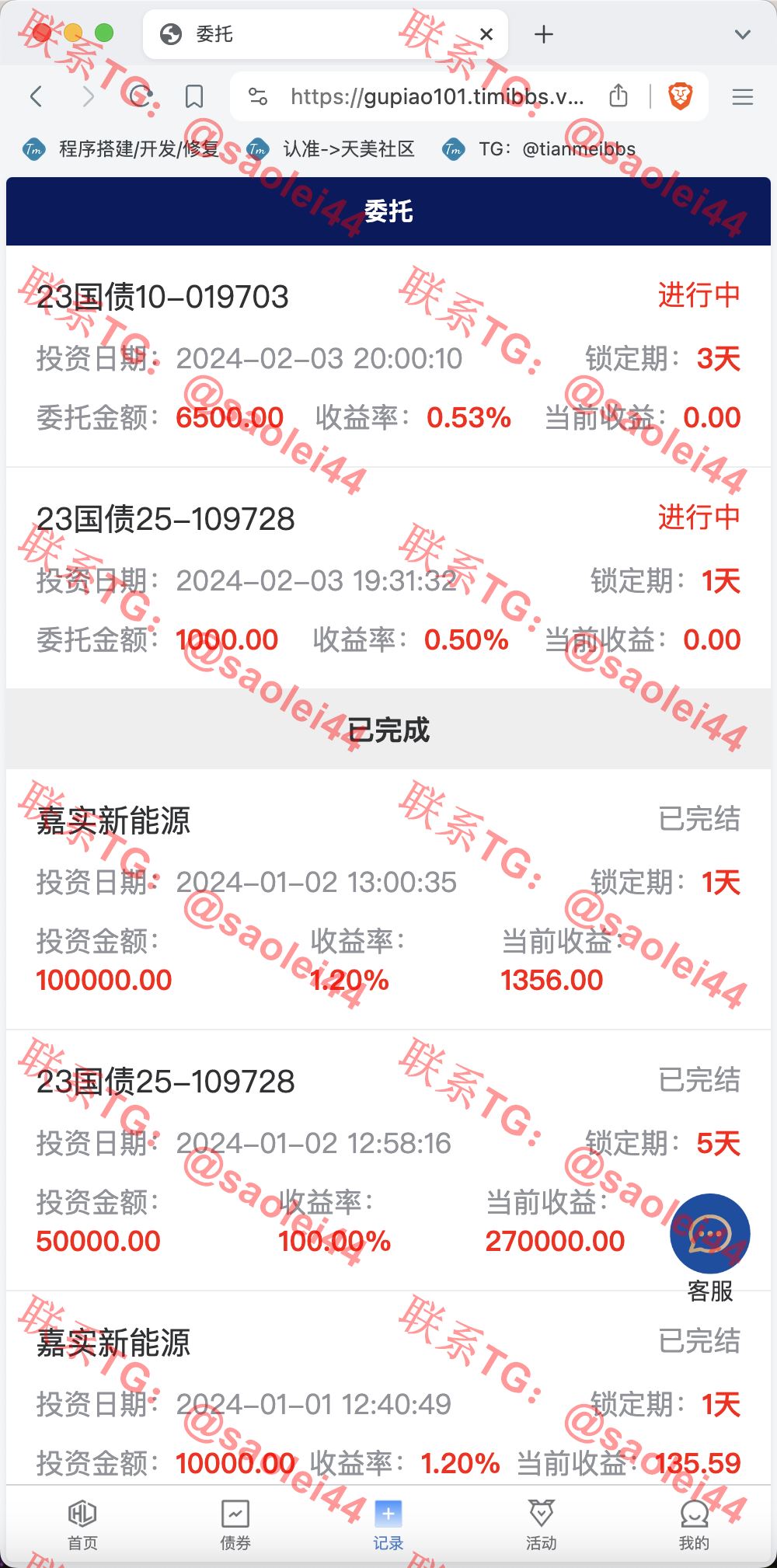This screenshot has width=777, height=1568.
Task: Open the TG: @tianmeibbs bookmark
Action: (x=539, y=149)
